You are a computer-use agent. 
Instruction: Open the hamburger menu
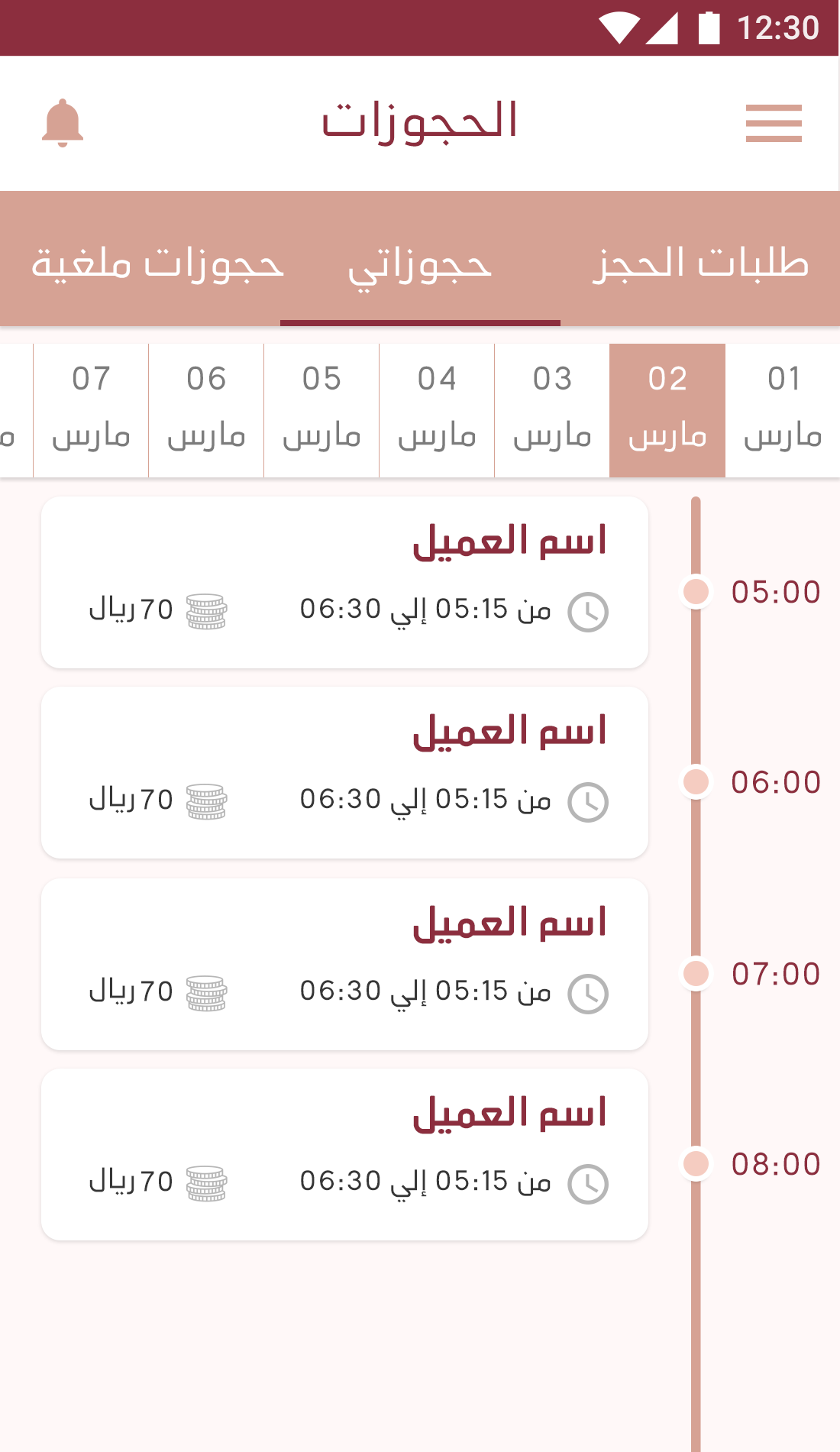pyautogui.click(x=774, y=123)
